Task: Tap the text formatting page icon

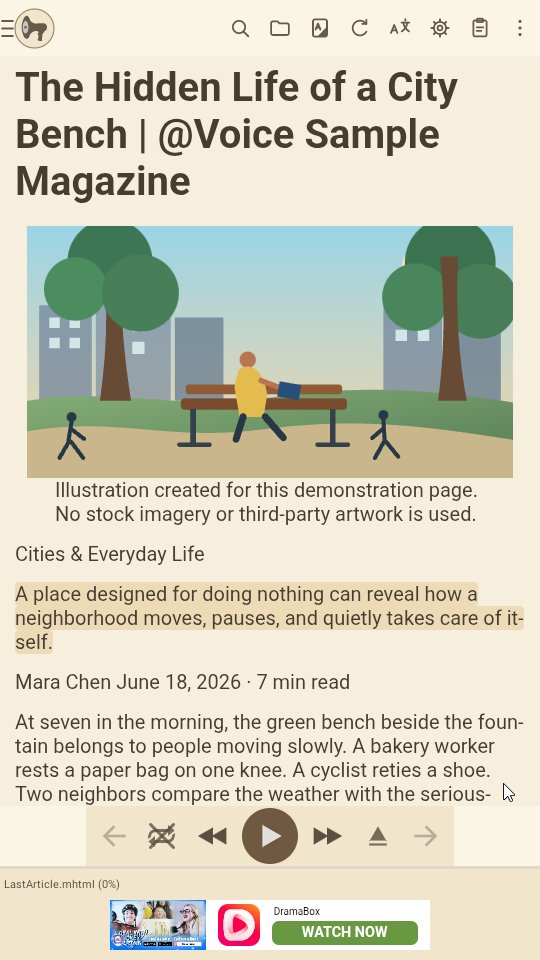Action: 320,28
